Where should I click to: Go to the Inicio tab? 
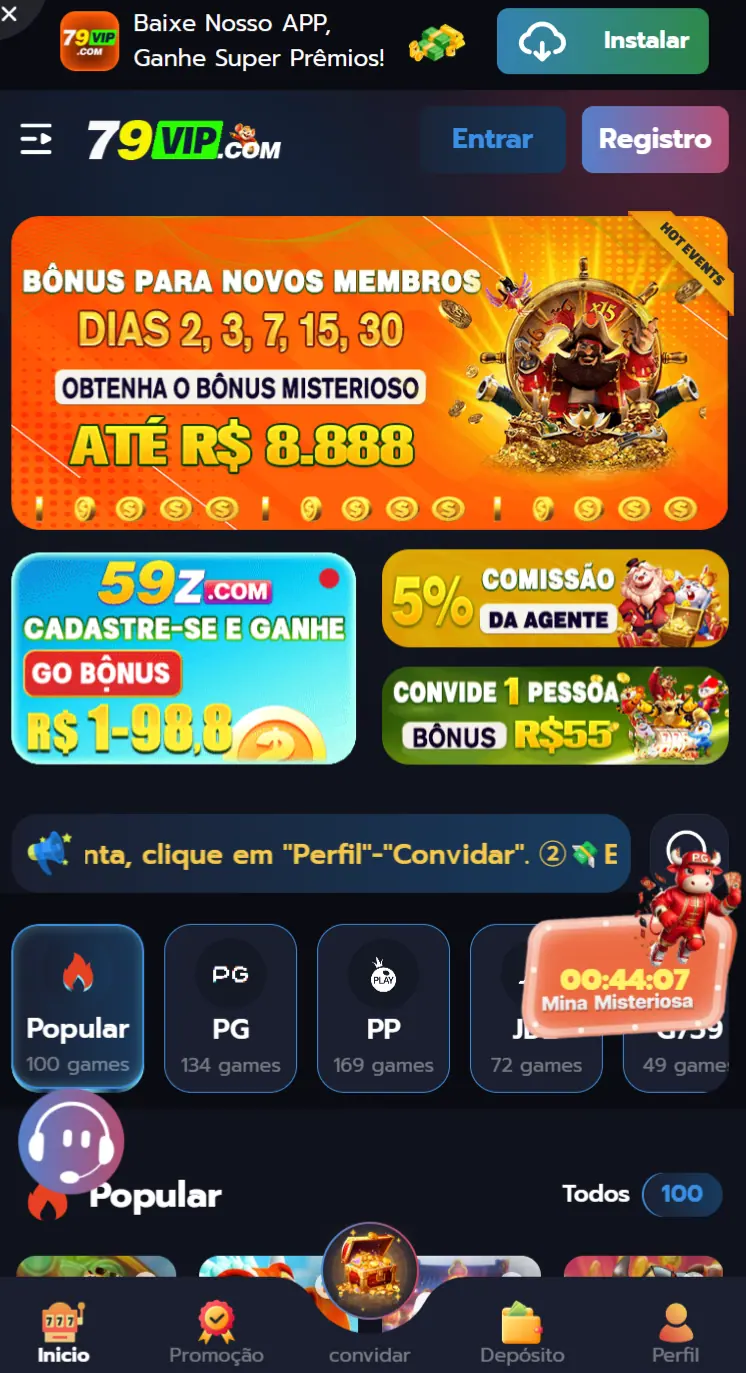[x=64, y=1334]
